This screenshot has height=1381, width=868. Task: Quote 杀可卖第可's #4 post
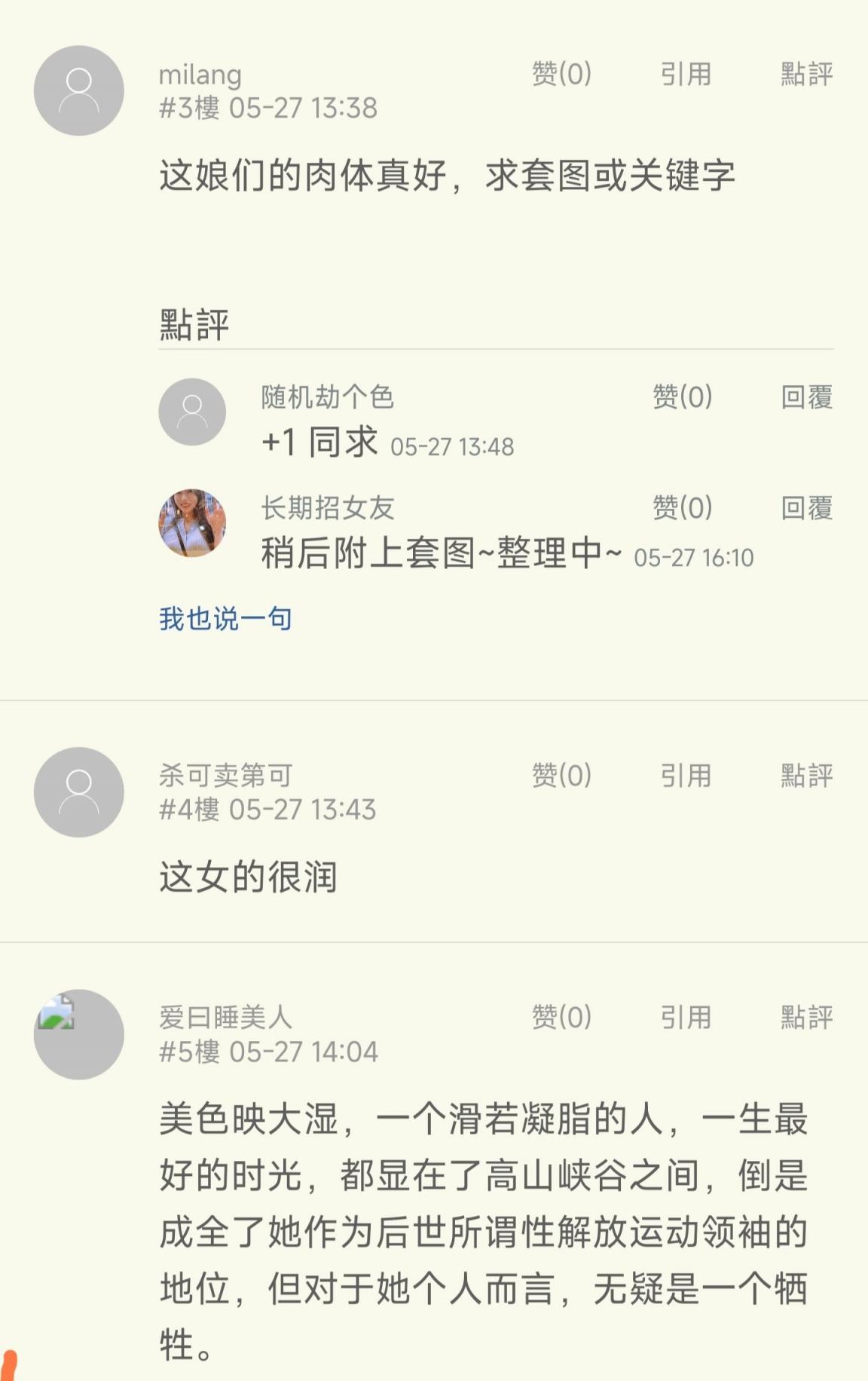click(685, 775)
